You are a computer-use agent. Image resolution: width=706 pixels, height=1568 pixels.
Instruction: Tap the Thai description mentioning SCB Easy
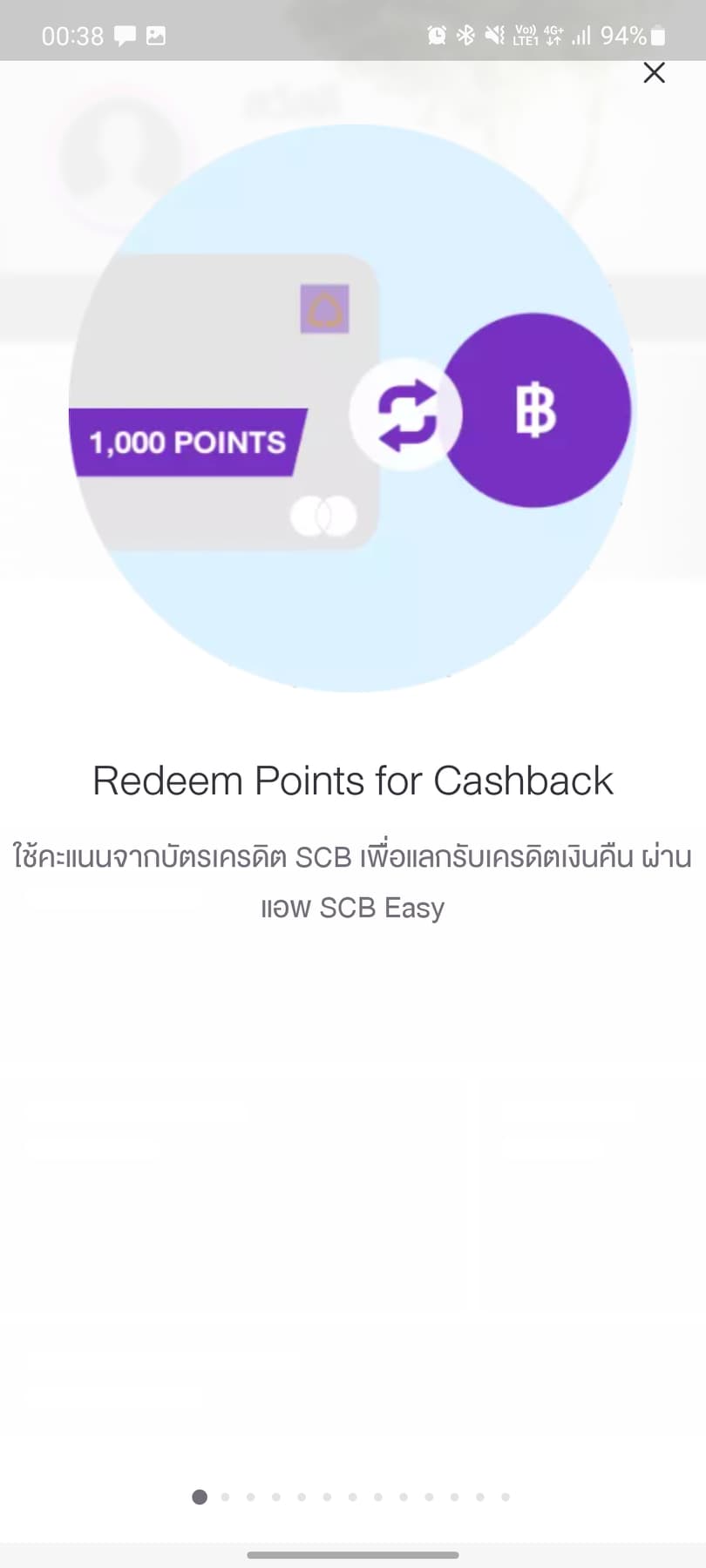[352, 880]
